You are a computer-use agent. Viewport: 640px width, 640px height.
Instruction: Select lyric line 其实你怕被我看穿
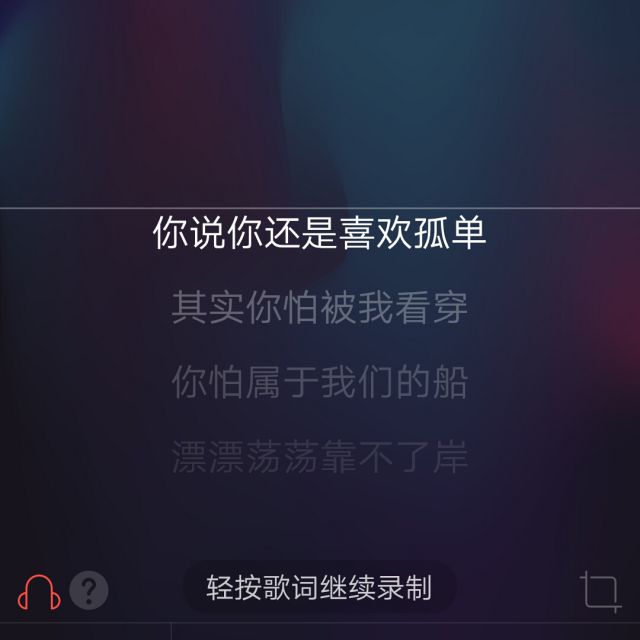point(320,308)
